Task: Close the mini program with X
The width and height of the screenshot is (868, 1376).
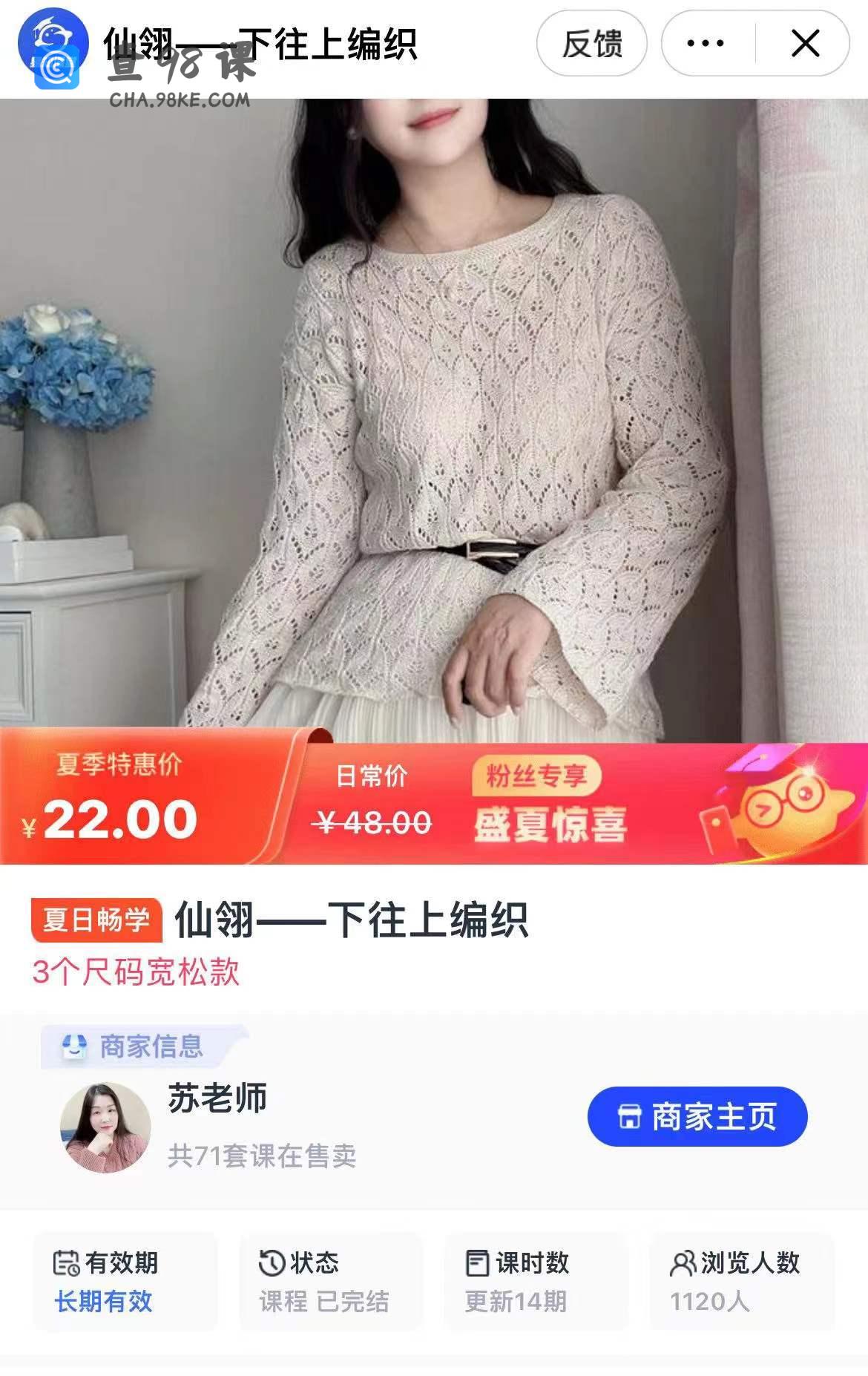Action: click(805, 44)
